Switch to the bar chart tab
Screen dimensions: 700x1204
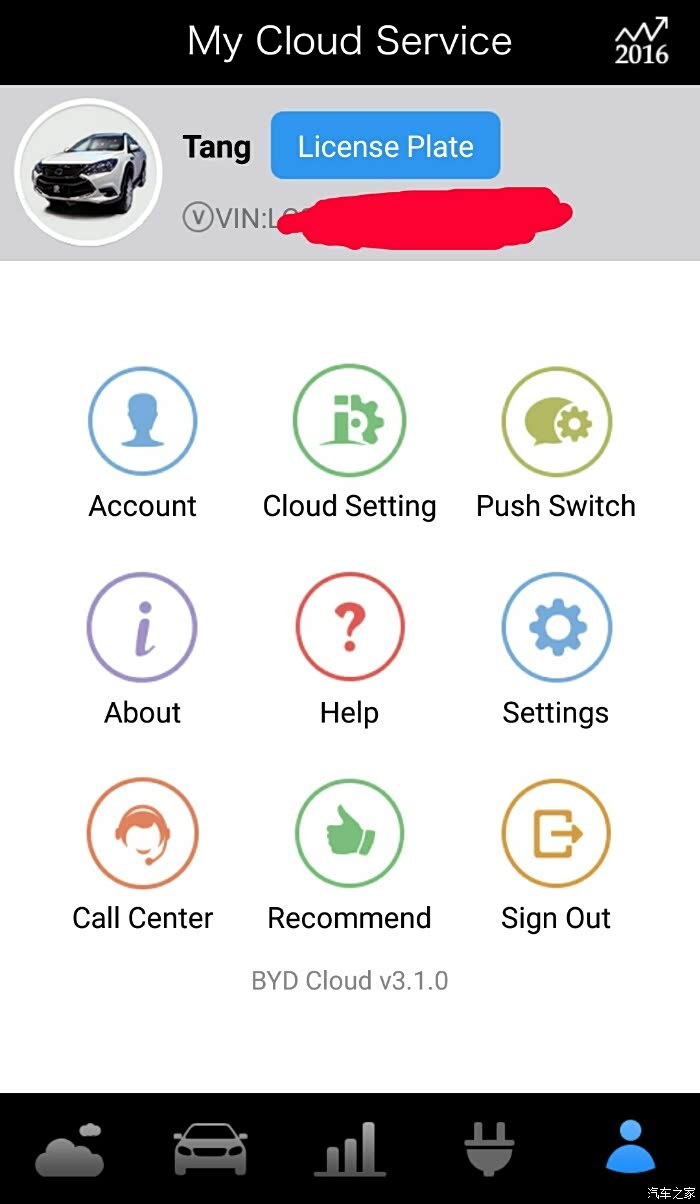[350, 1150]
